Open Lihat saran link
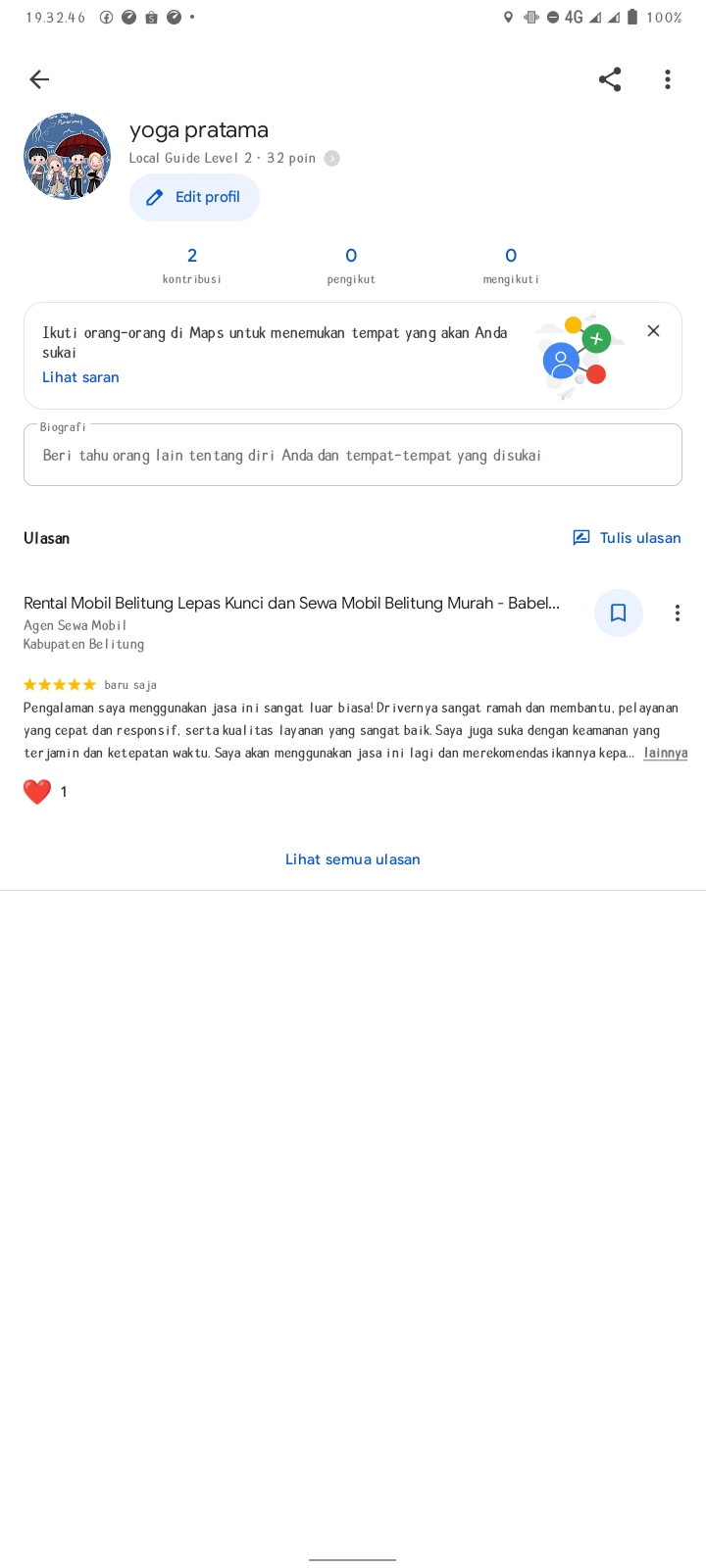 [80, 377]
